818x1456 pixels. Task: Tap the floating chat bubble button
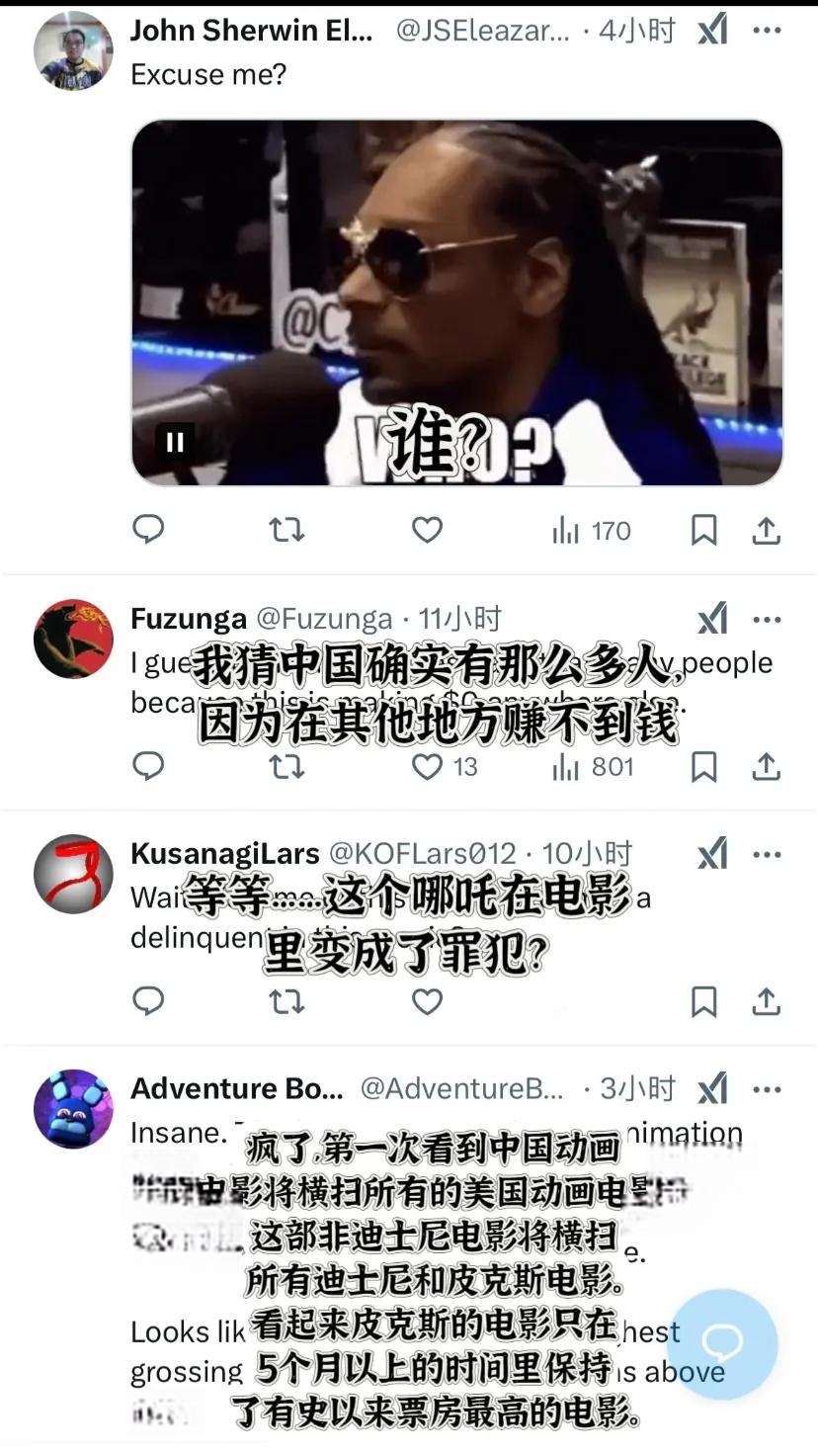point(722,1342)
